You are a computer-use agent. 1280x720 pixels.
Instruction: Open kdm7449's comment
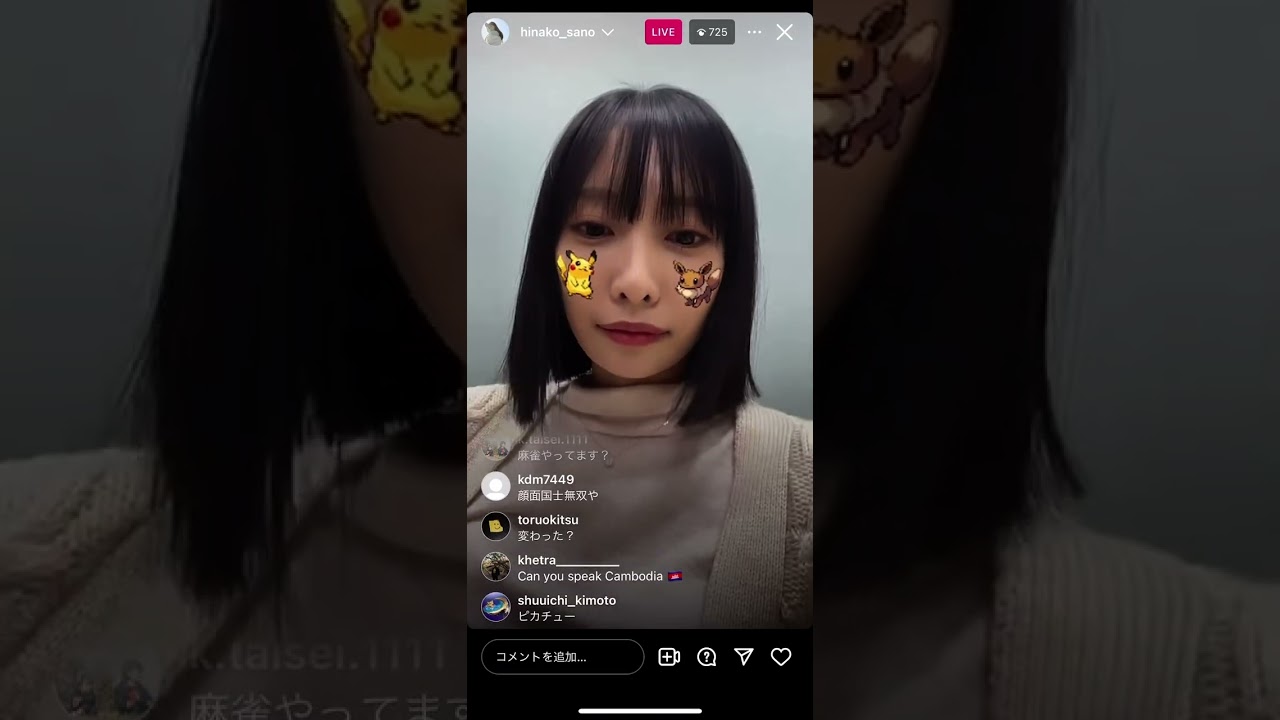pos(558,488)
